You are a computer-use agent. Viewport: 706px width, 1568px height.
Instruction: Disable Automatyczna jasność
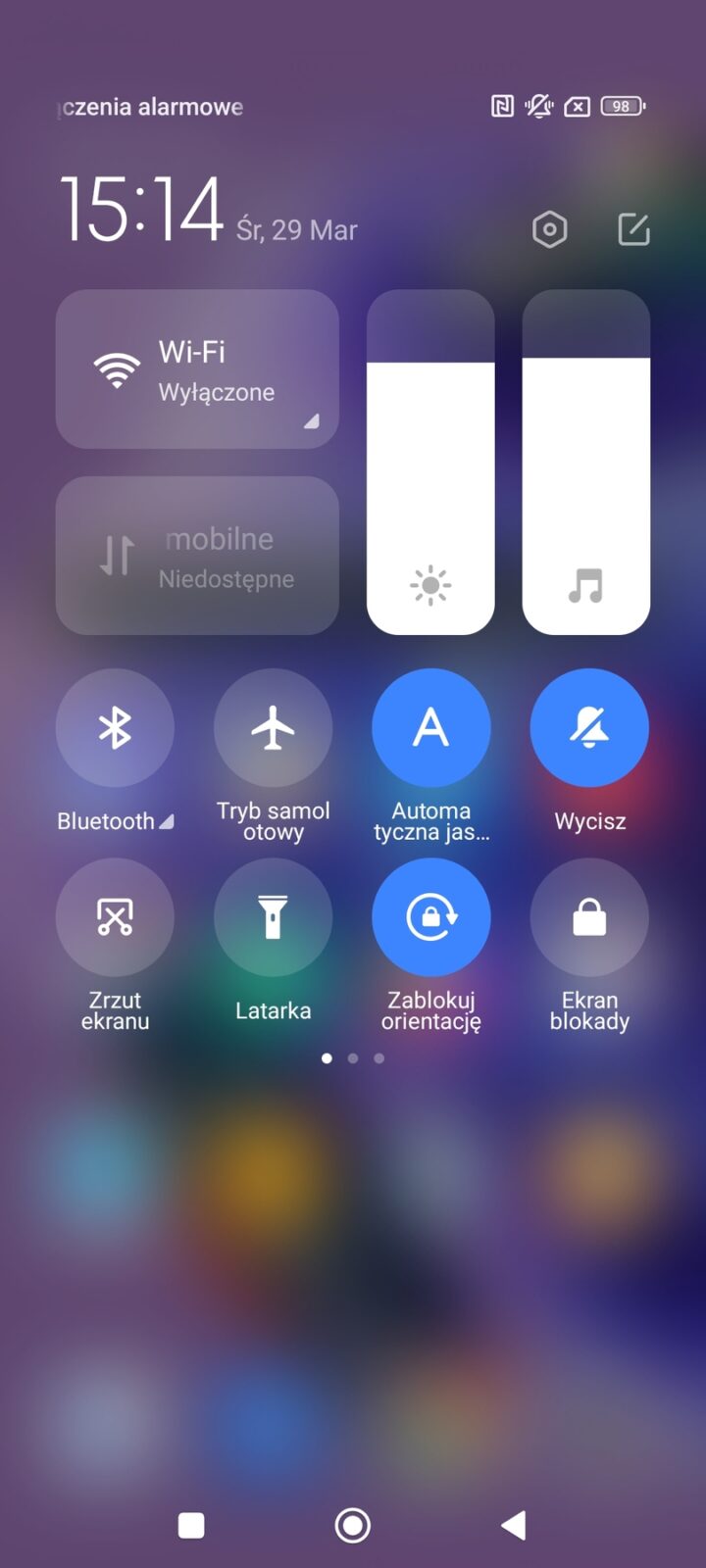[431, 728]
